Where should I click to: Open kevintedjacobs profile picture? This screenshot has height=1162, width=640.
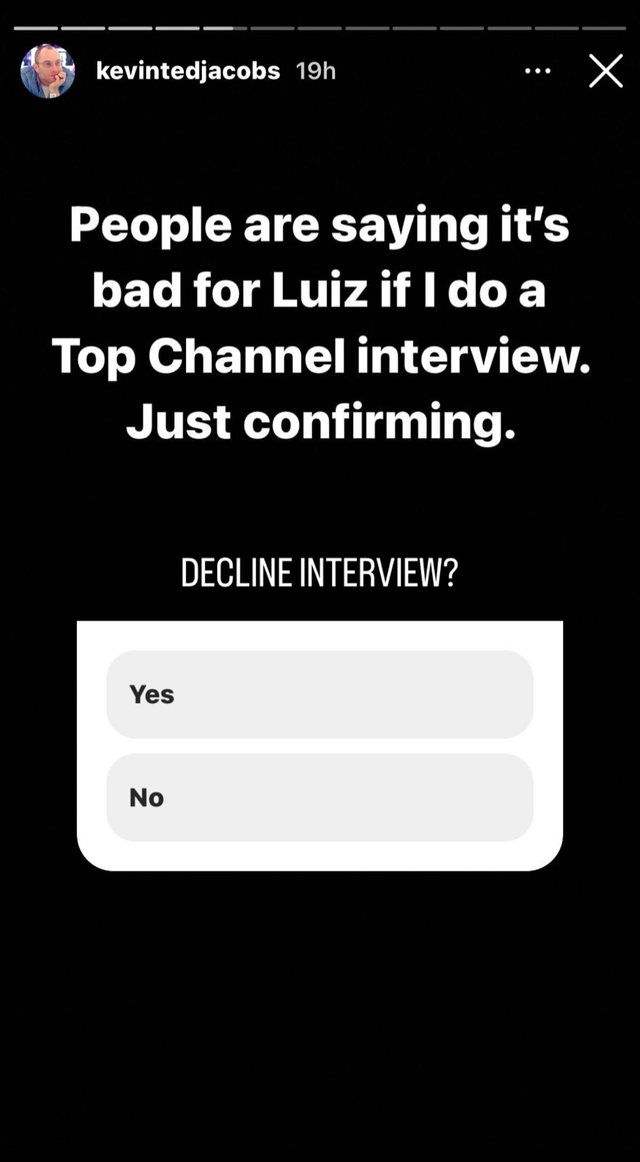click(47, 71)
